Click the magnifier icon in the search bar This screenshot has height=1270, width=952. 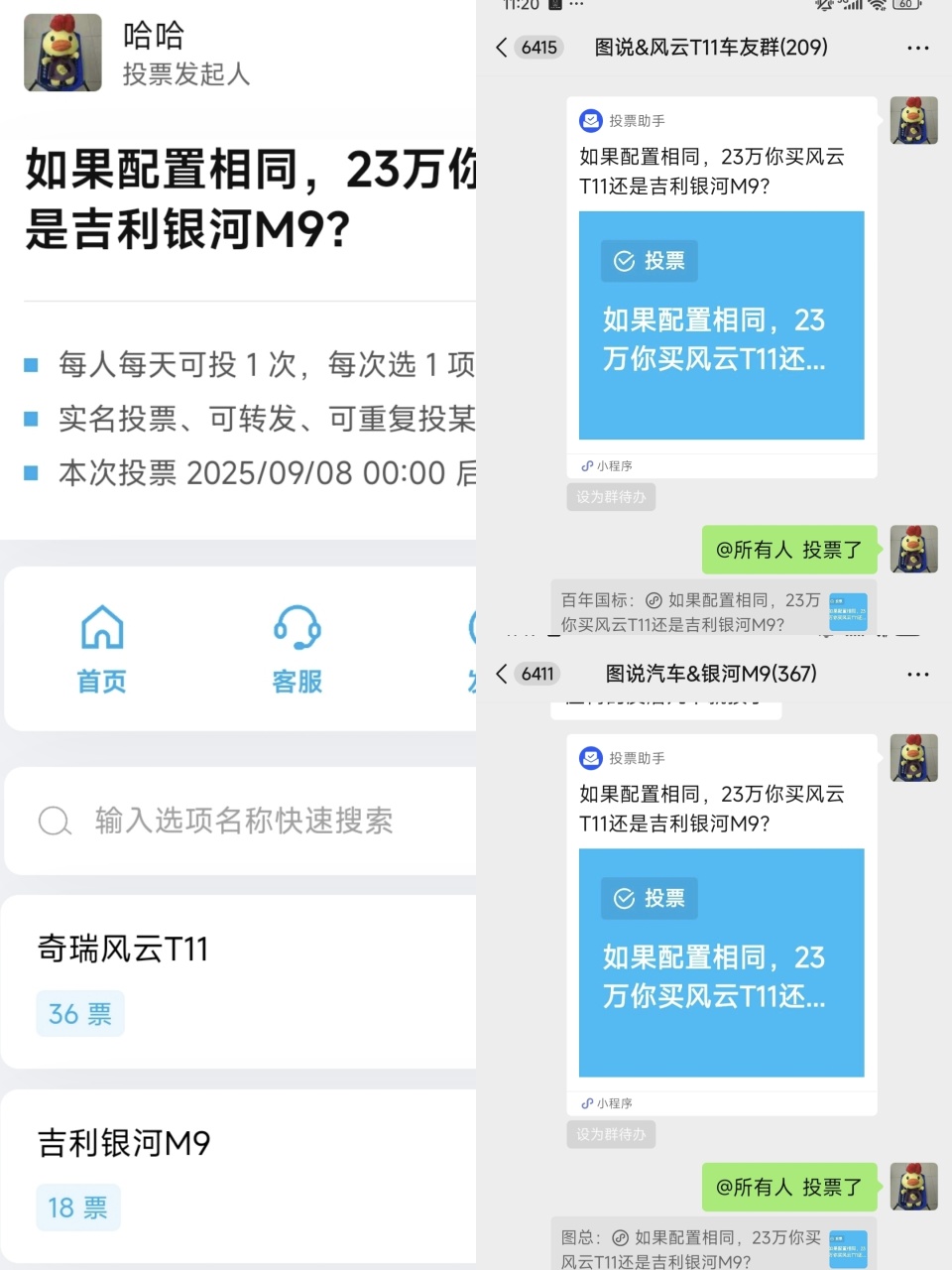coord(55,822)
